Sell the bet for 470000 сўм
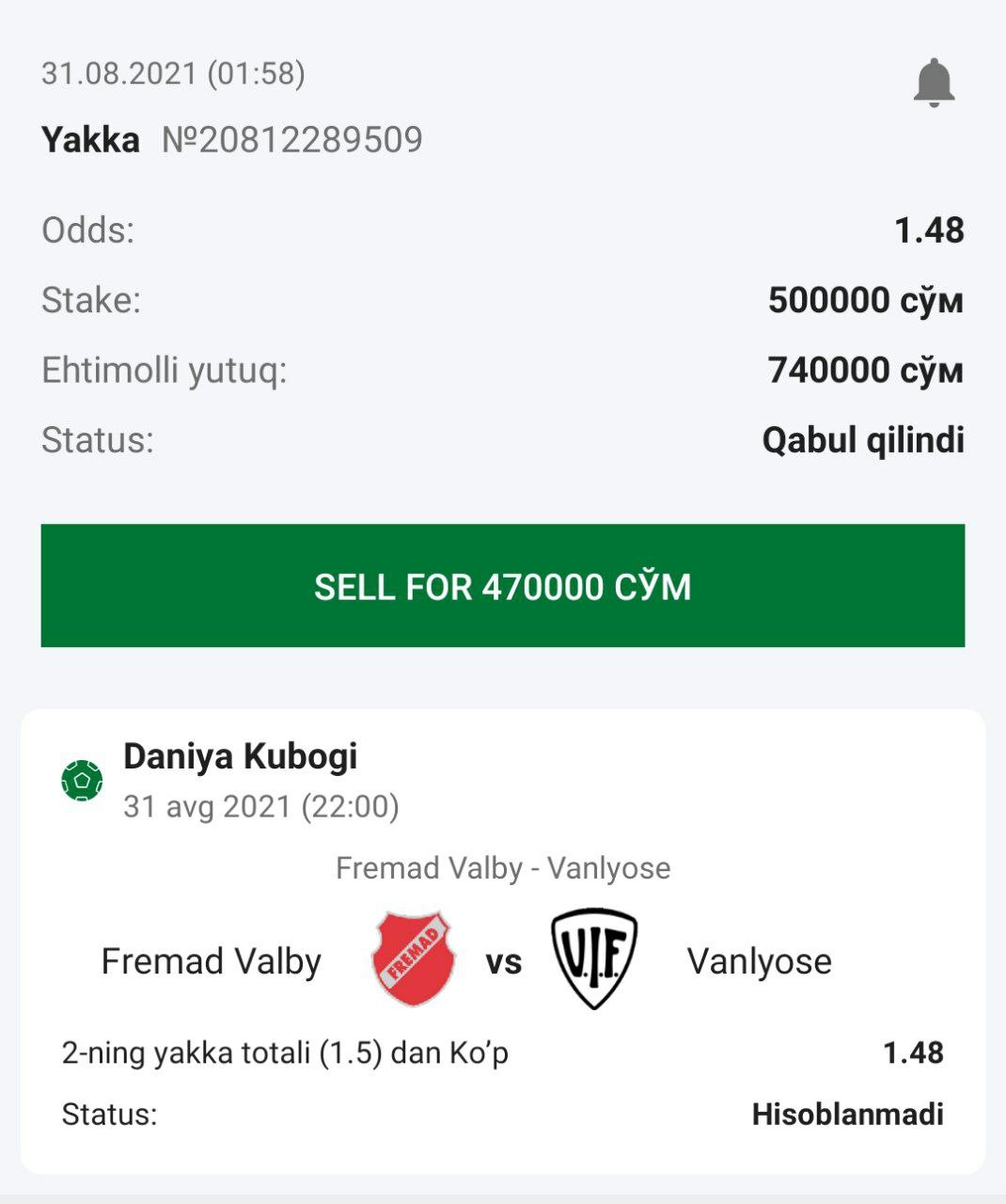Image resolution: width=1006 pixels, height=1204 pixels. [502, 585]
